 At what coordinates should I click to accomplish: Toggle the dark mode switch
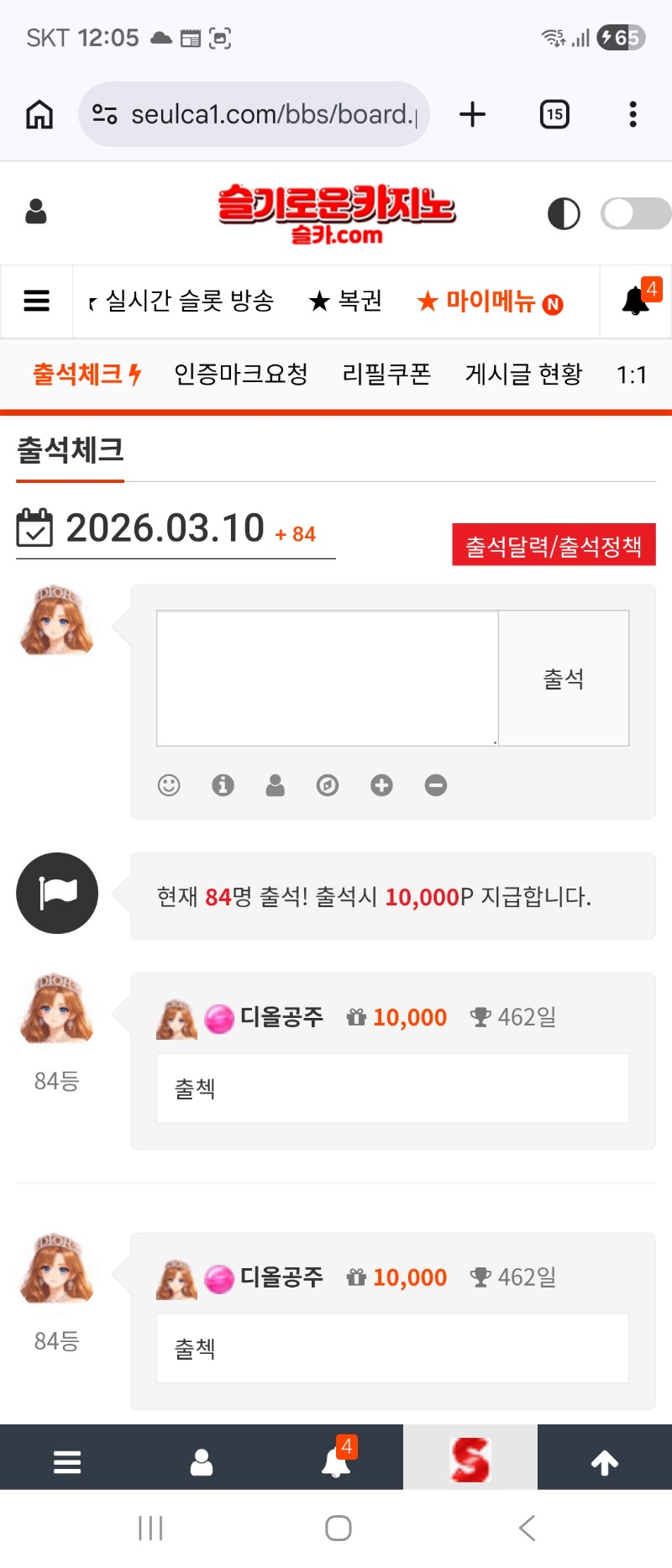pyautogui.click(x=635, y=213)
